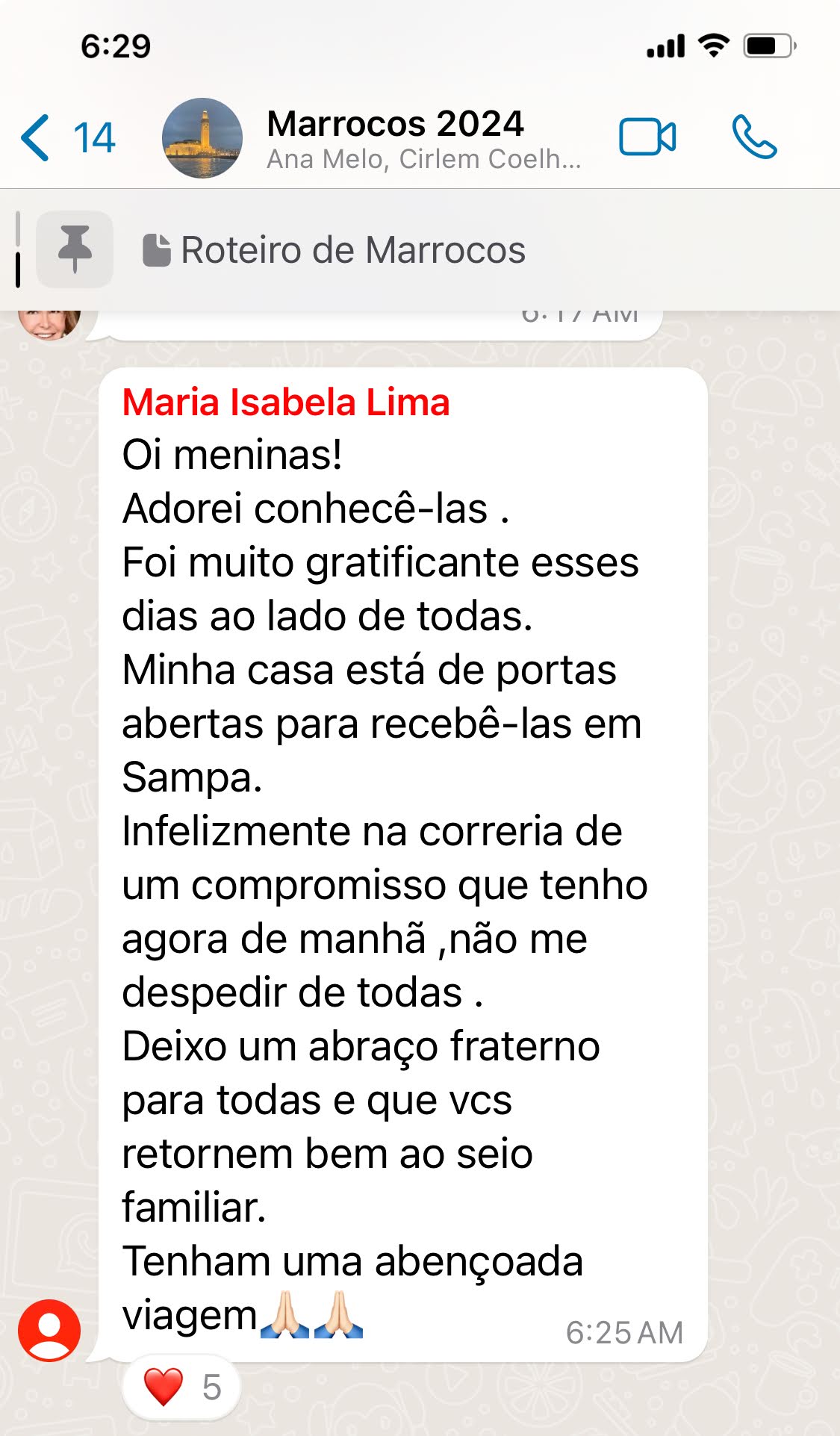840x1436 pixels.
Task: Open the Marrocos 2024 group photo
Action: 202,138
